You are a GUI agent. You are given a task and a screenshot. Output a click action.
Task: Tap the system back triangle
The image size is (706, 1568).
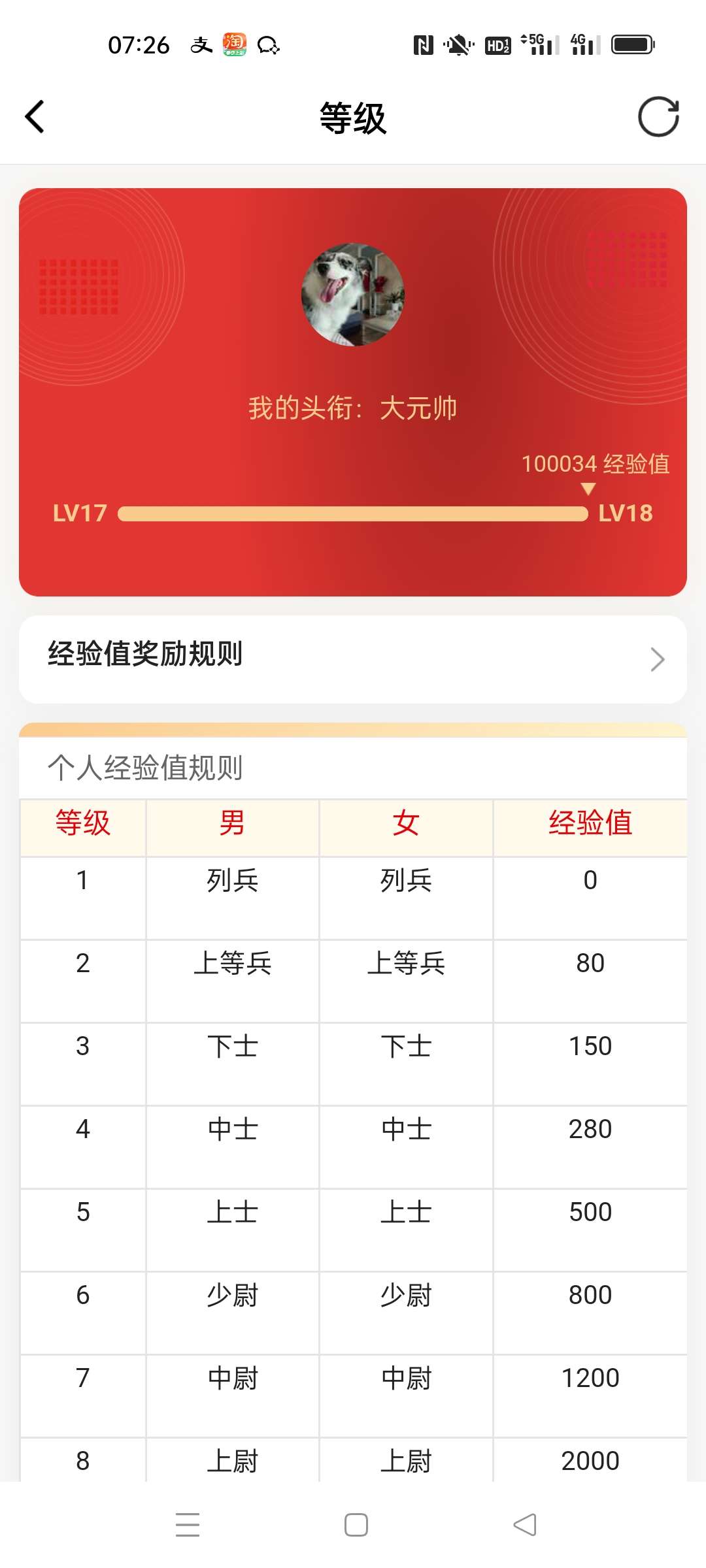525,1525
